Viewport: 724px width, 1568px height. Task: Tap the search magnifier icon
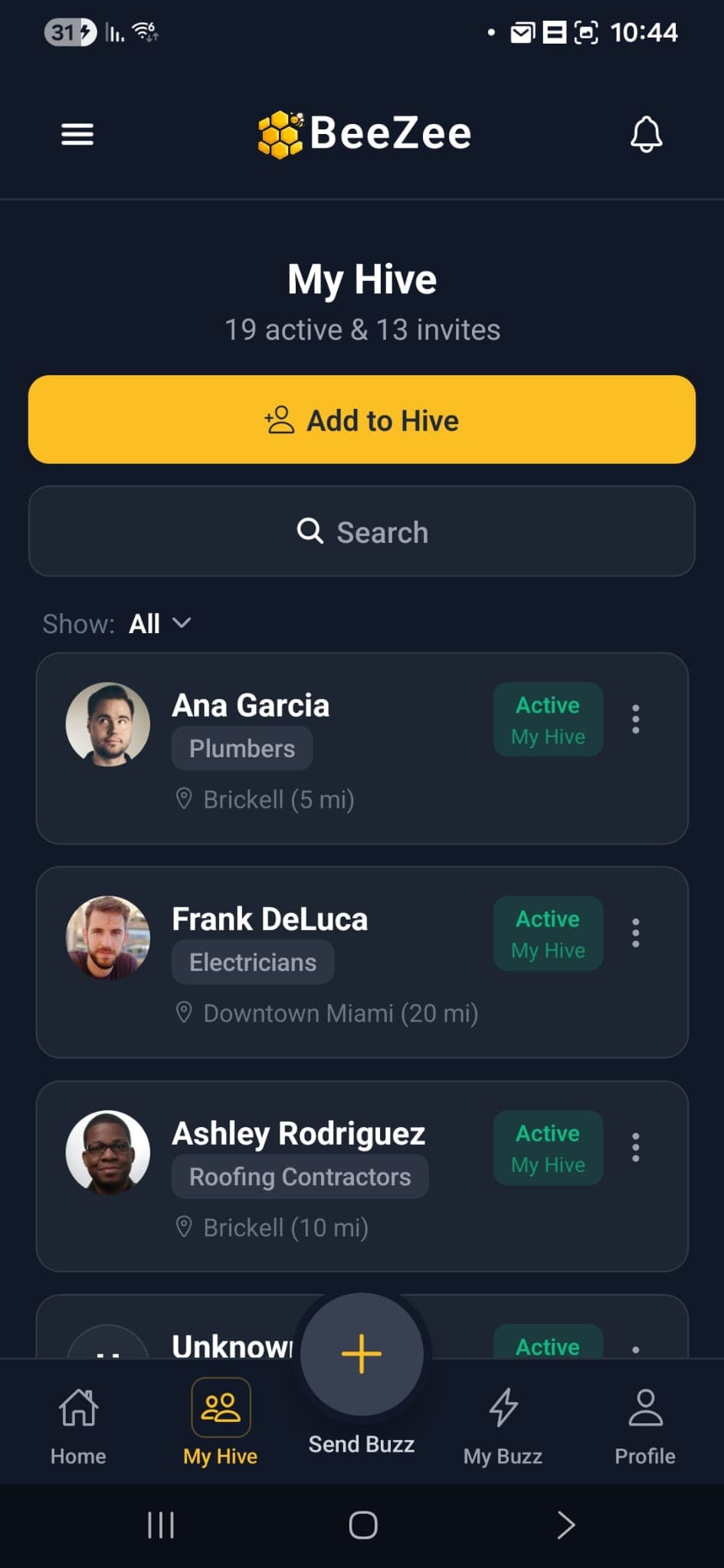[310, 531]
